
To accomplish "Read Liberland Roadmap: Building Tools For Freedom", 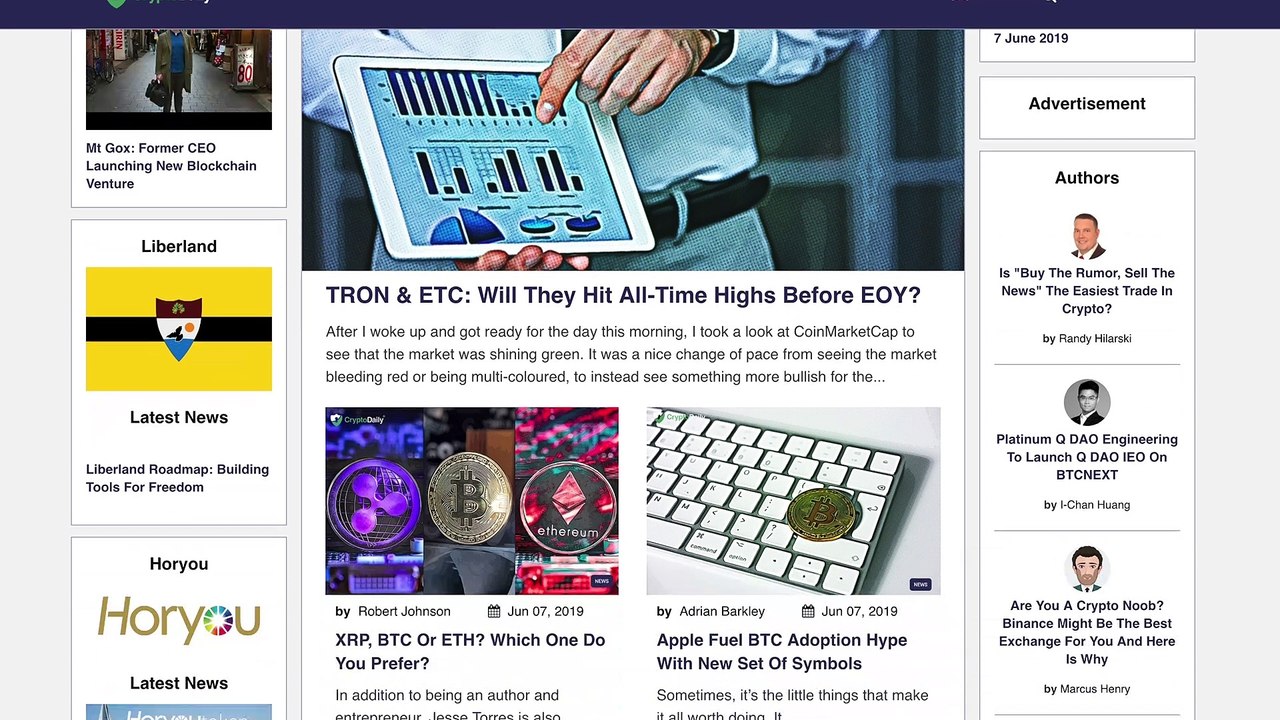I will pyautogui.click(x=177, y=478).
